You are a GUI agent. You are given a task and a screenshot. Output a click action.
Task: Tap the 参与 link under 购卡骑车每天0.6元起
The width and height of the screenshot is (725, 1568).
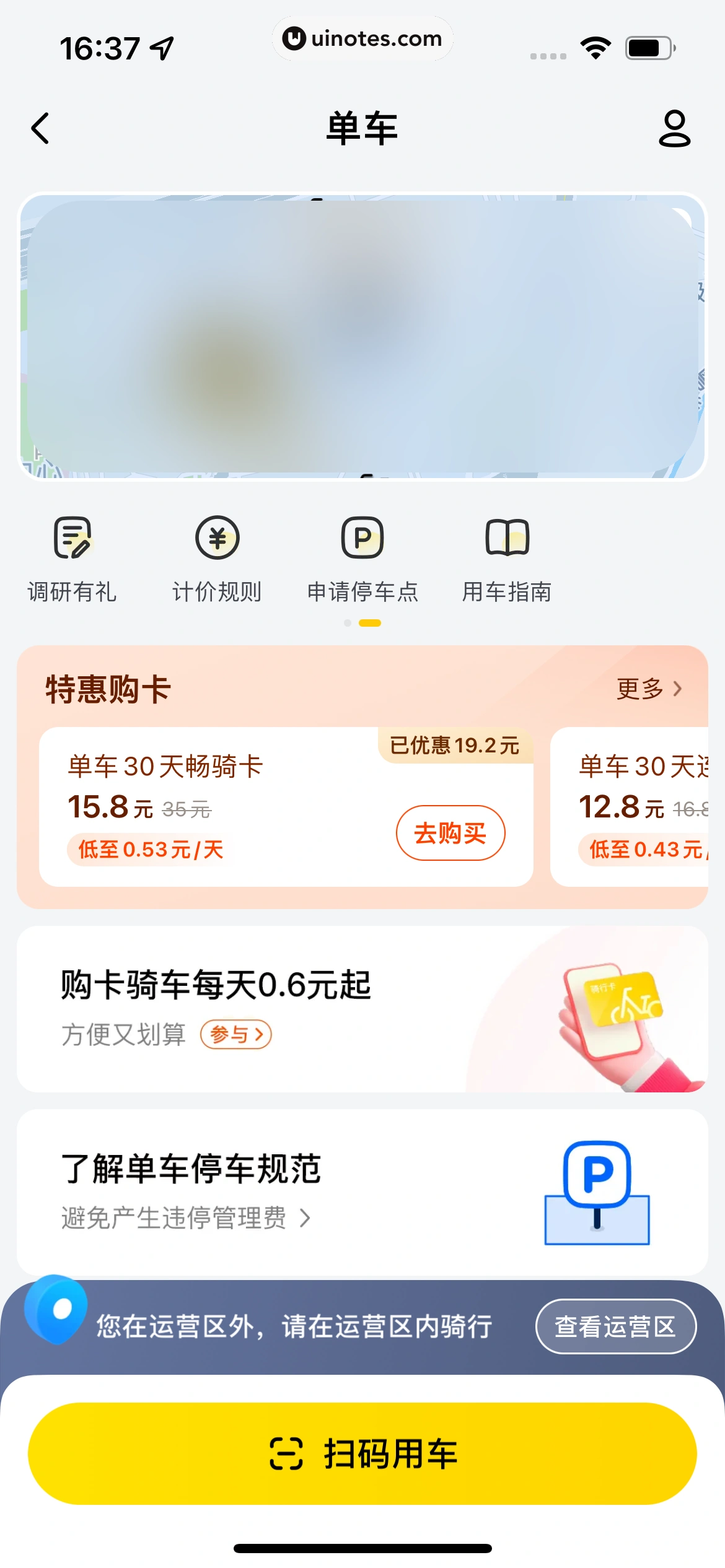236,1034
